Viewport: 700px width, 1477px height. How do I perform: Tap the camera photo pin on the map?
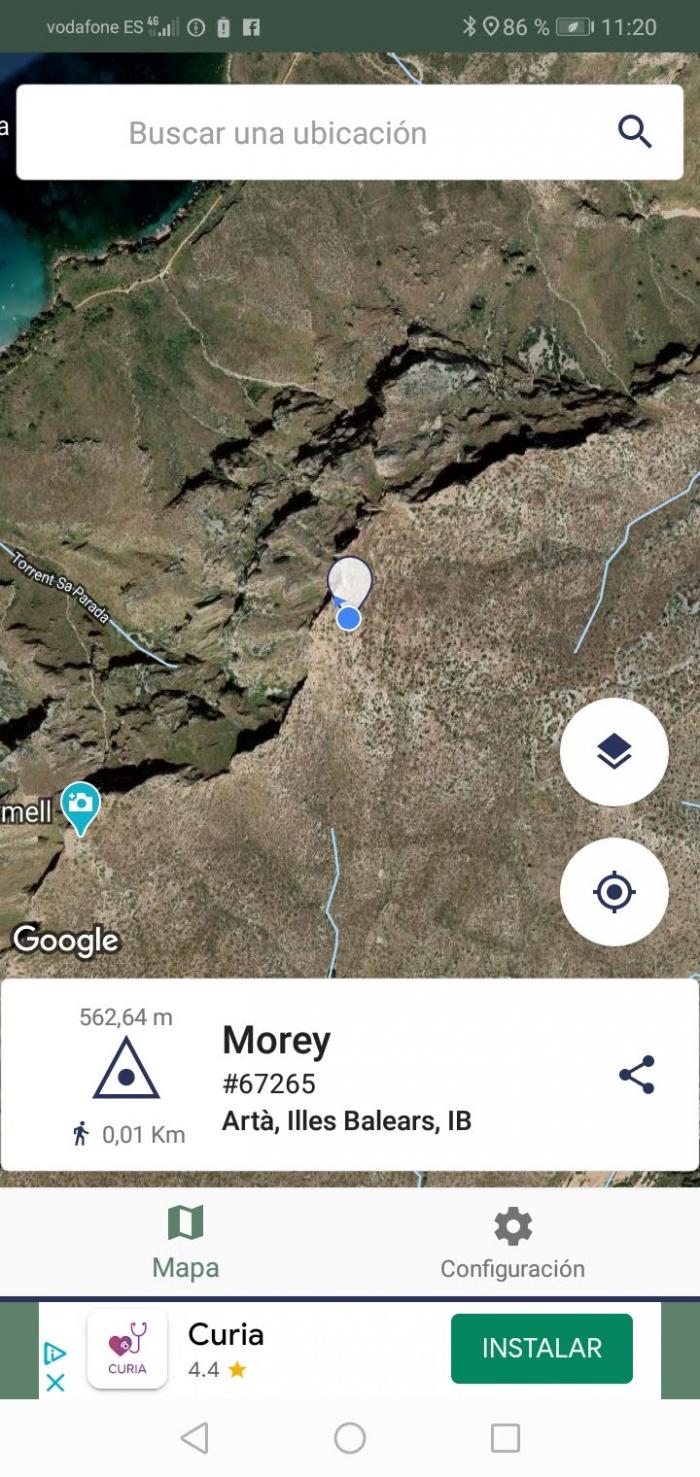pyautogui.click(x=80, y=808)
